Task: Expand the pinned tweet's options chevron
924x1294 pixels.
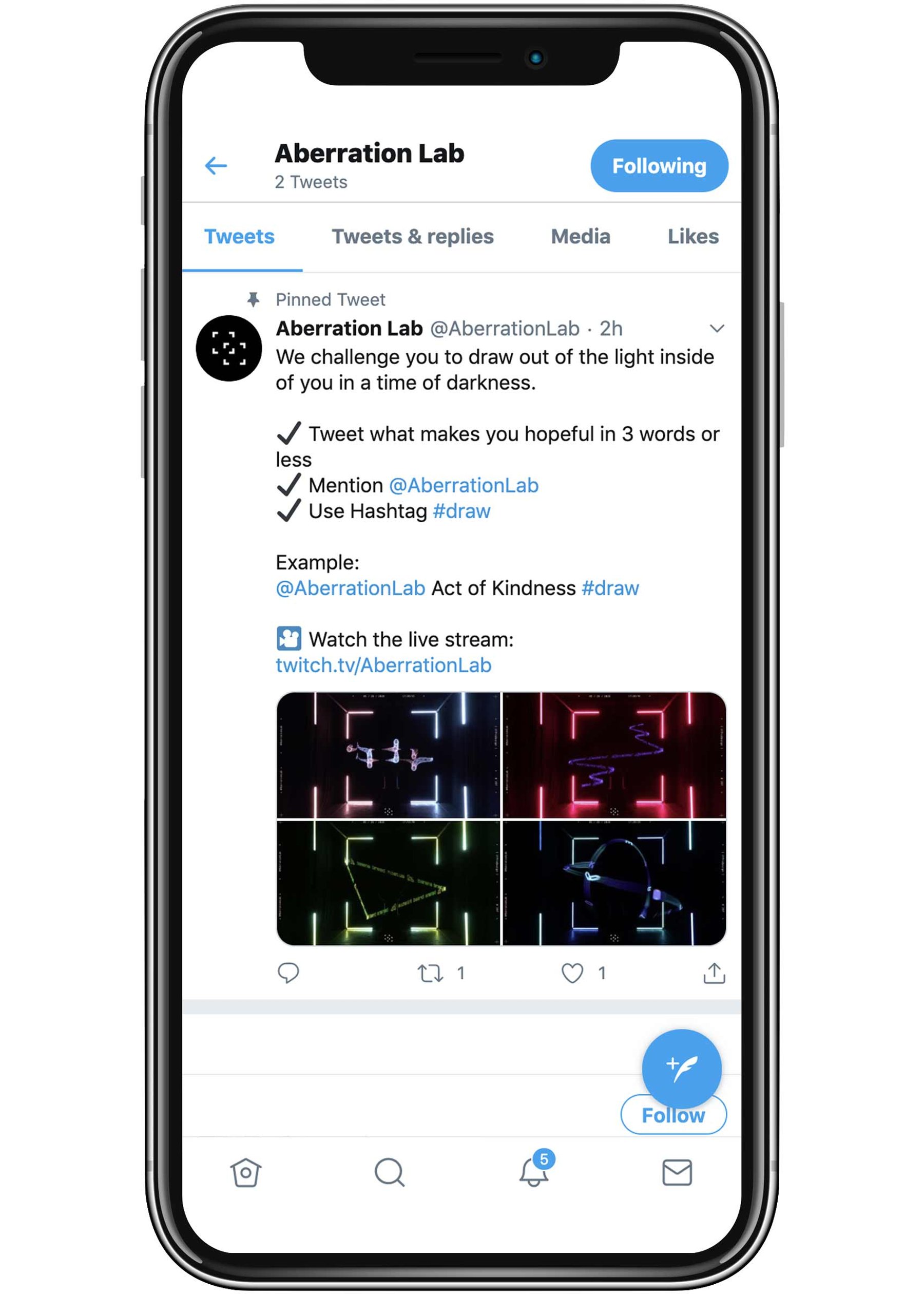Action: pos(716,328)
